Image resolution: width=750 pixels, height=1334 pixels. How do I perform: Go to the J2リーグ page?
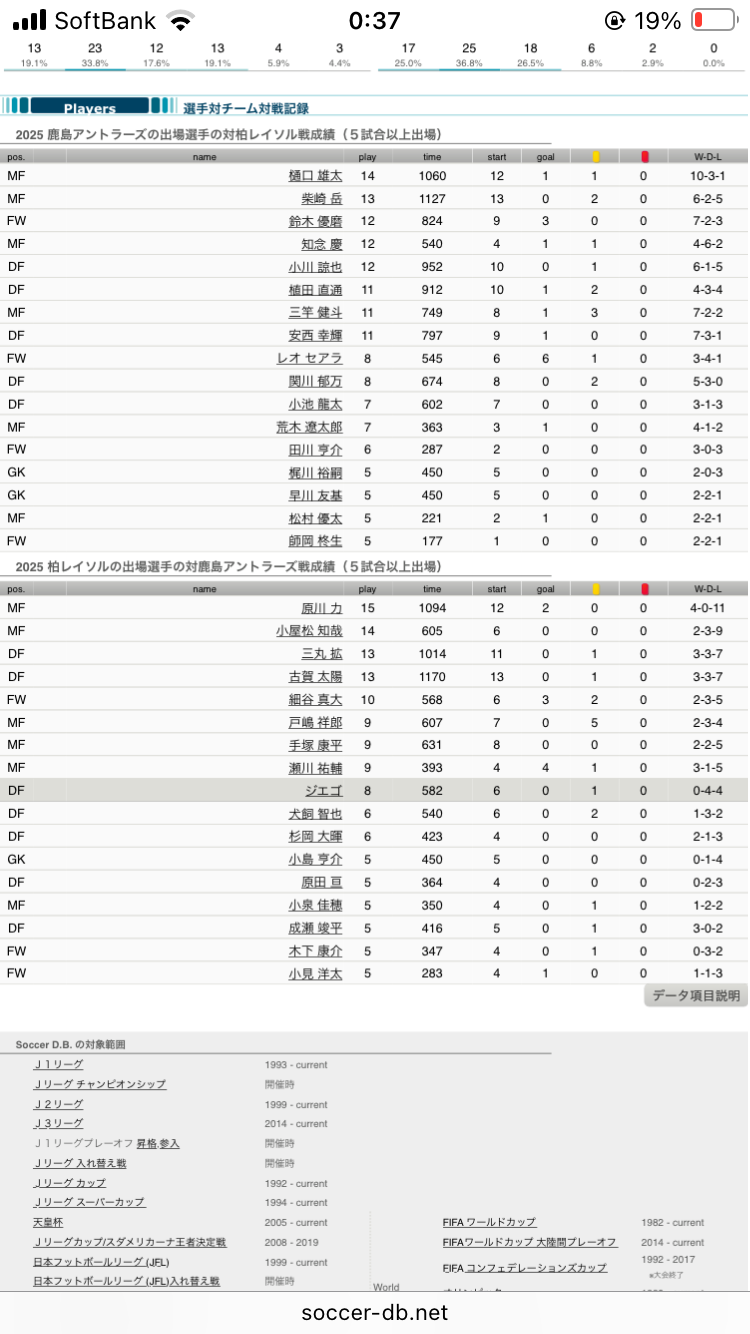58,1104
